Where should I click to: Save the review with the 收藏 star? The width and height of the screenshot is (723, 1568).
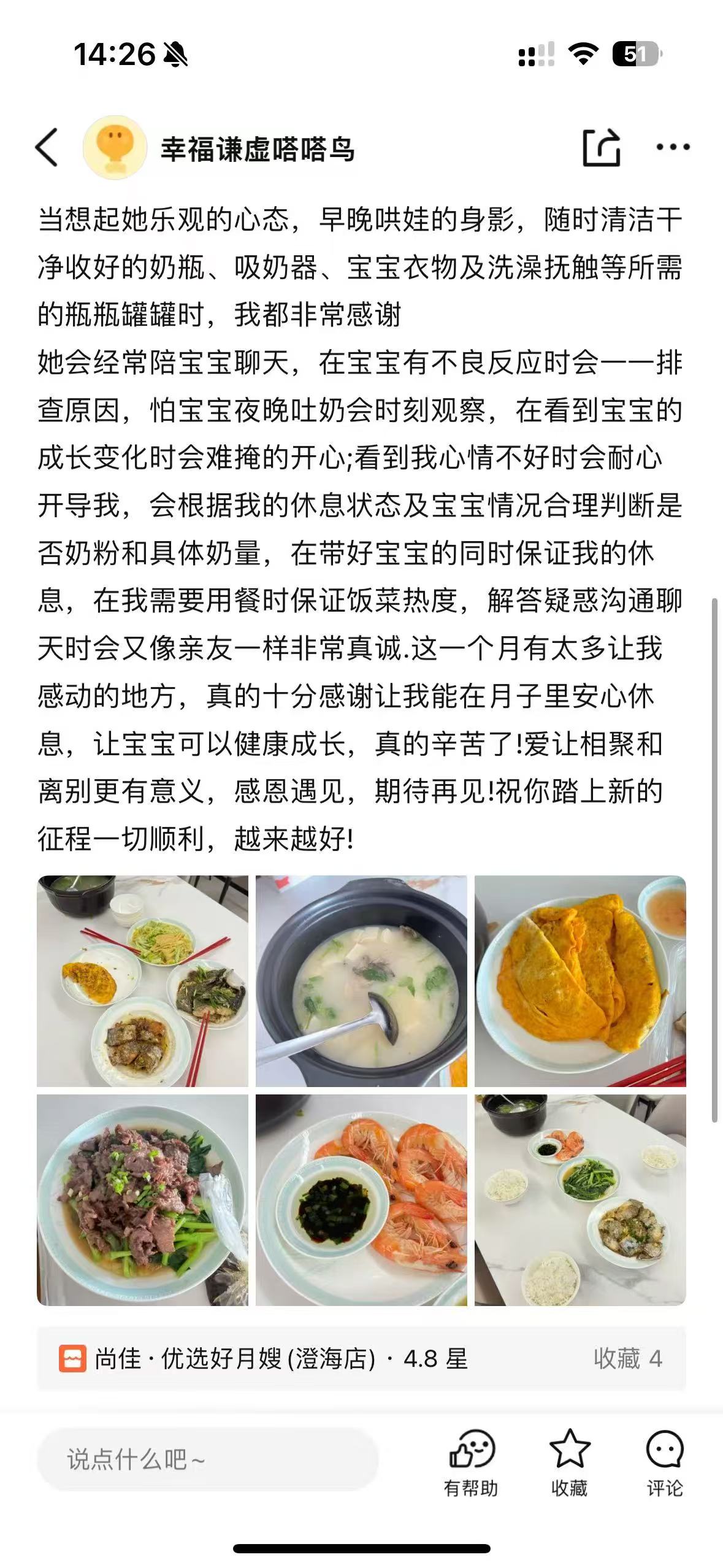click(569, 1462)
